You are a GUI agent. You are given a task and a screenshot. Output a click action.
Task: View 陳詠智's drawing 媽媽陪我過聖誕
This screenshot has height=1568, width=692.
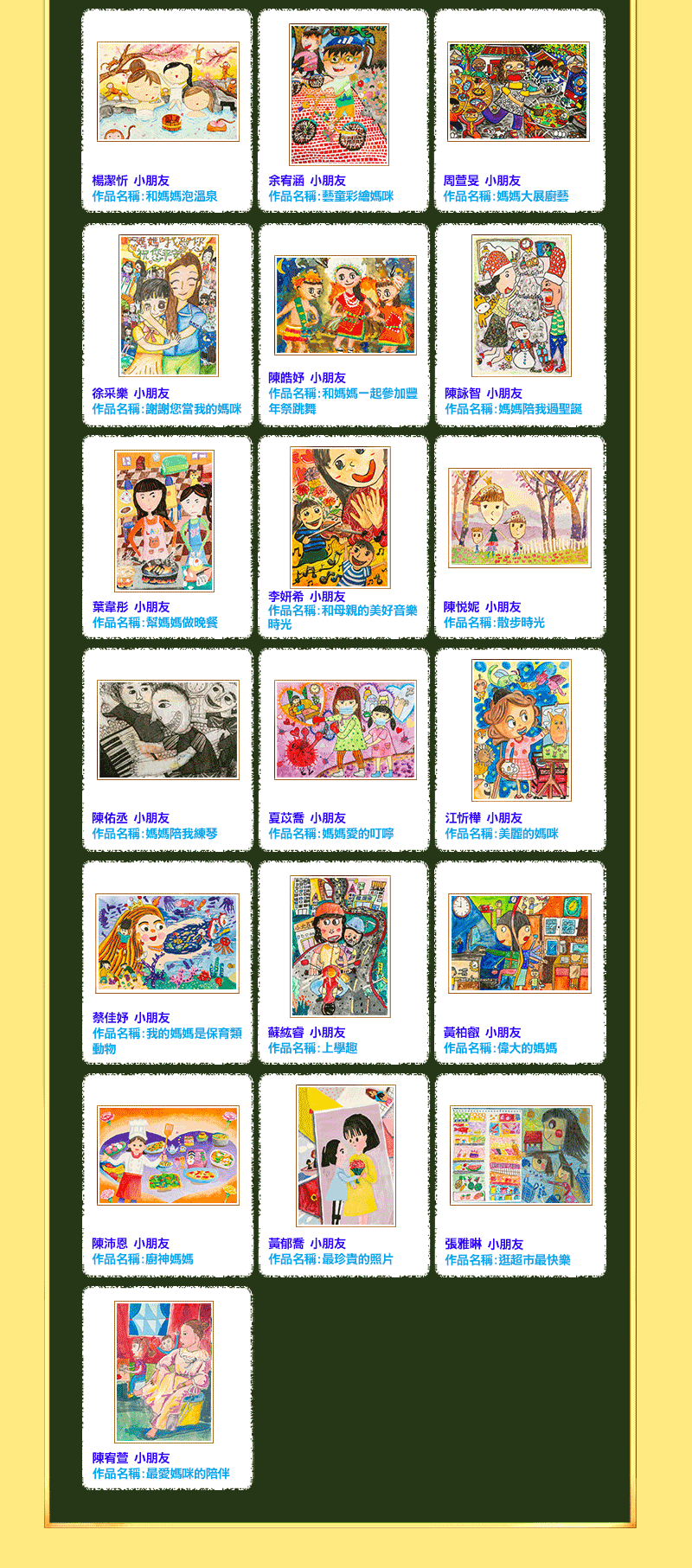[x=521, y=305]
